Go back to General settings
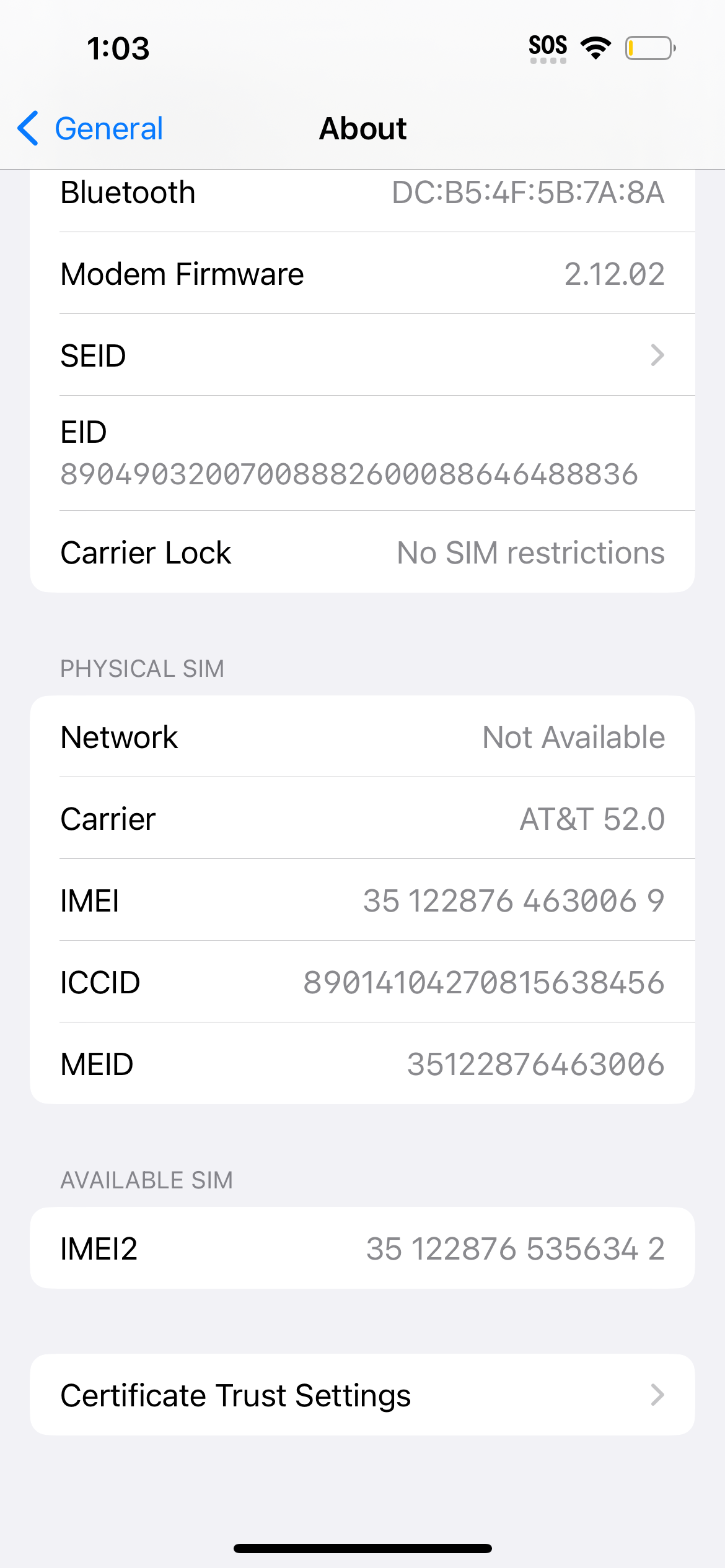The width and height of the screenshot is (725, 1568). [x=90, y=129]
